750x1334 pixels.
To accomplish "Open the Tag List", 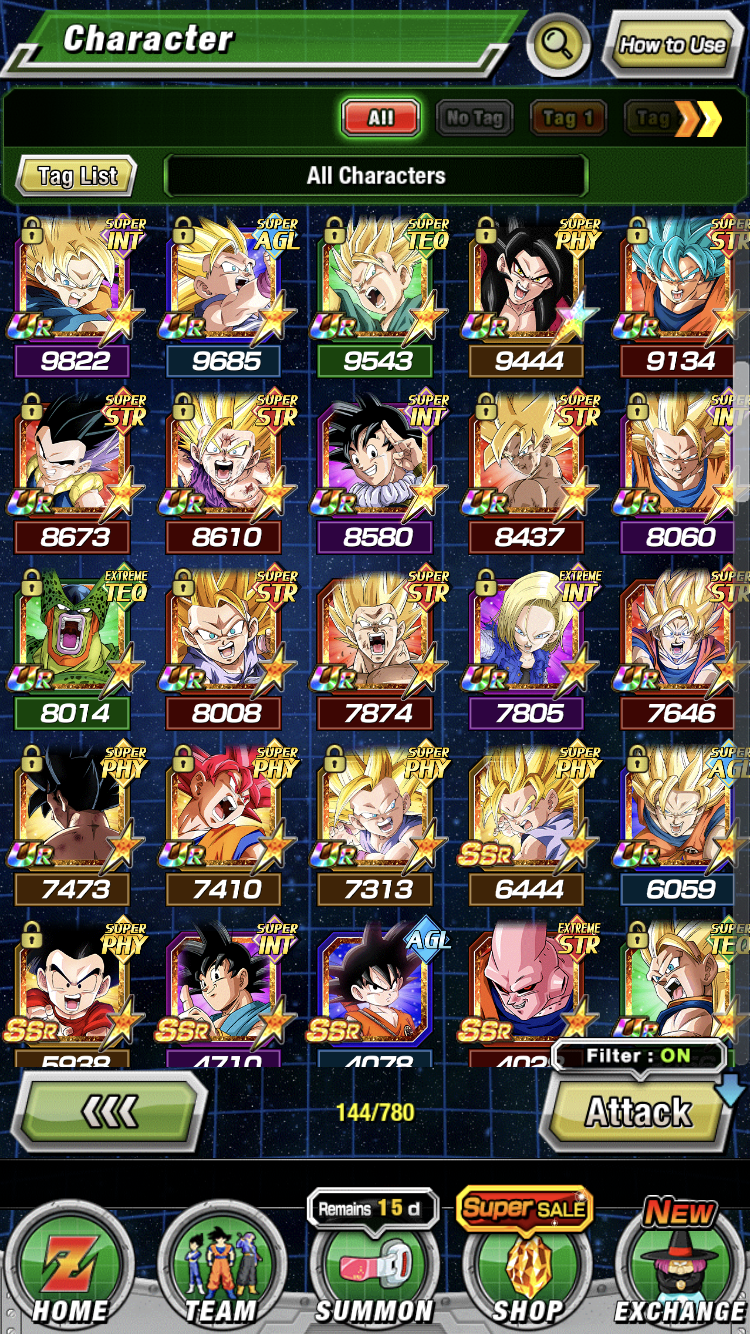I will click(77, 176).
